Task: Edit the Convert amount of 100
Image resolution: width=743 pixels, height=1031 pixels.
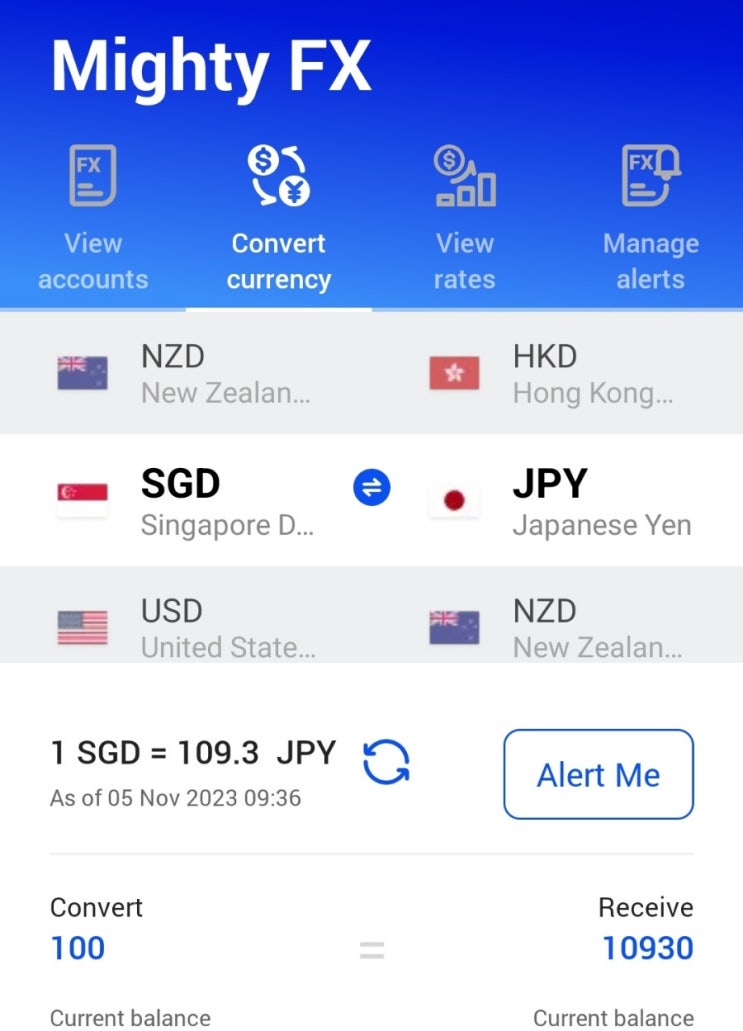Action: (x=78, y=947)
